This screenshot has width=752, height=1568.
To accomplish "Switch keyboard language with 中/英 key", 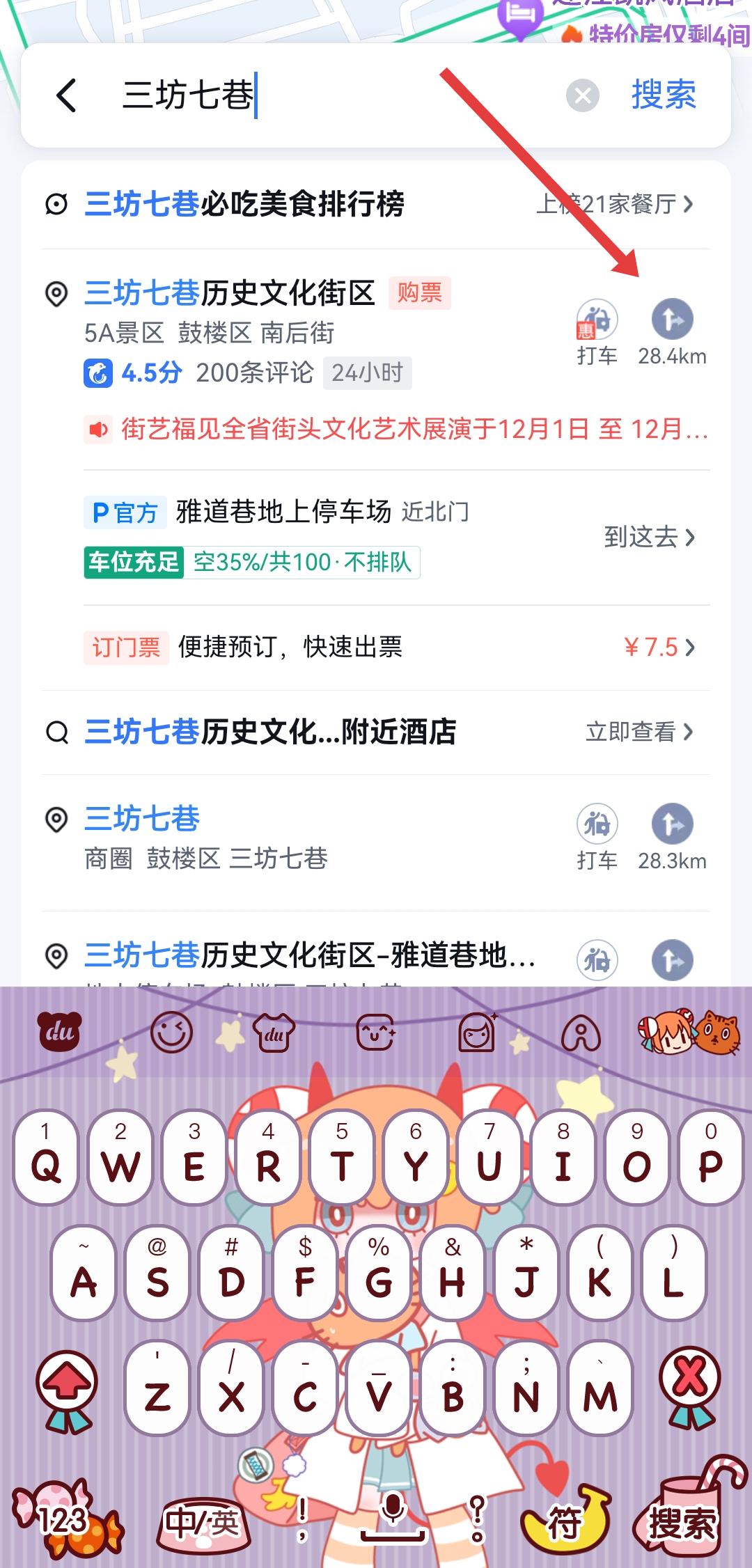I will (x=202, y=1522).
